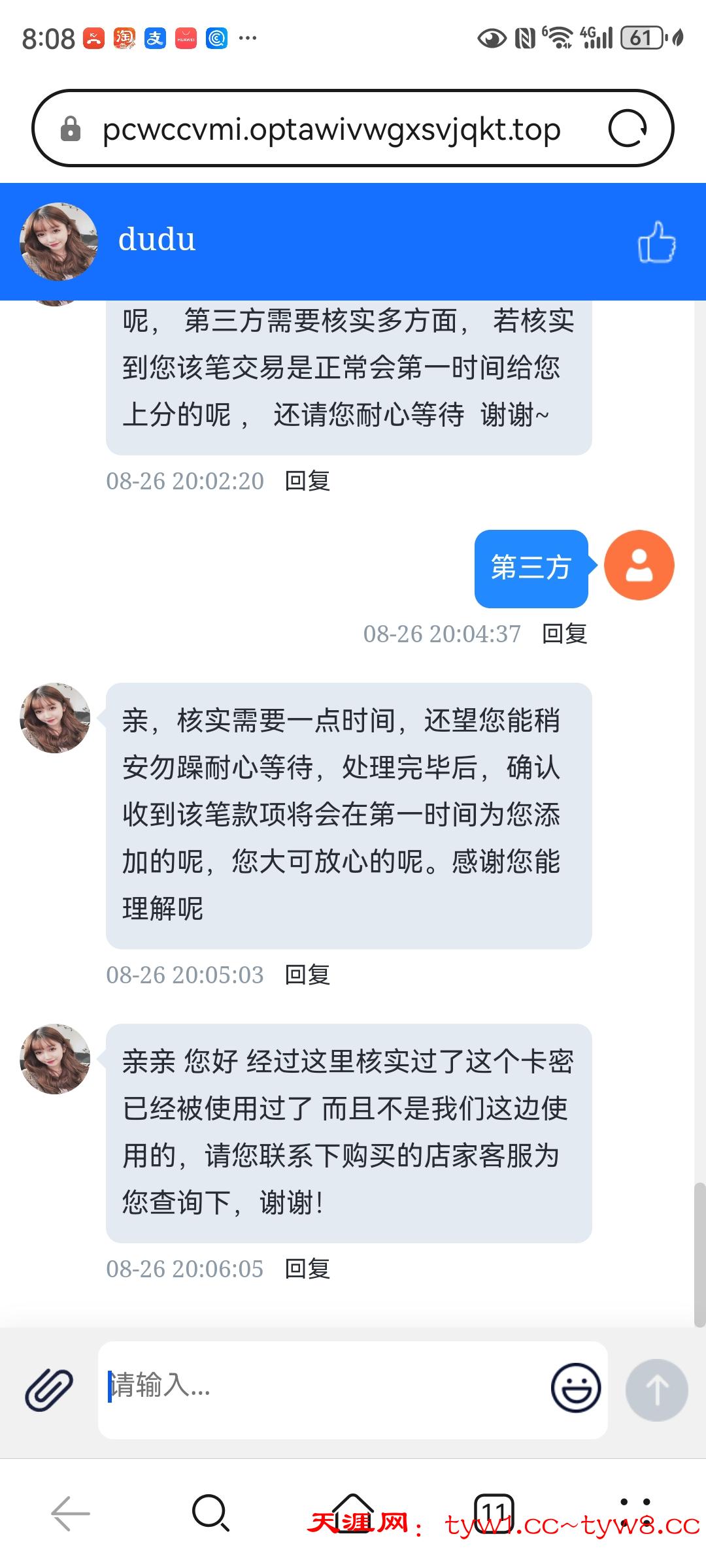
Task: Open the emoji picker
Action: [x=575, y=1388]
